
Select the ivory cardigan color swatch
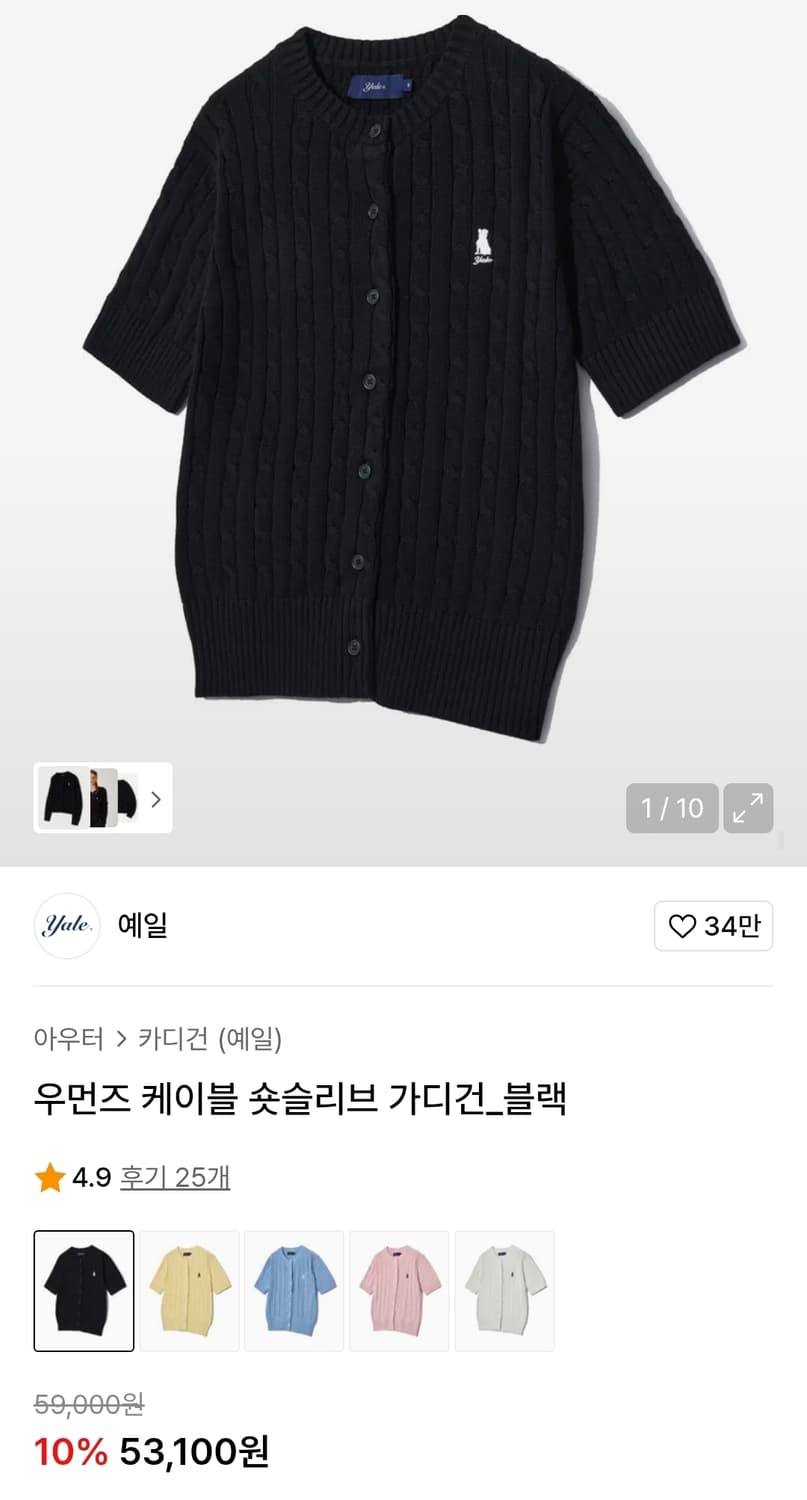tap(504, 1290)
